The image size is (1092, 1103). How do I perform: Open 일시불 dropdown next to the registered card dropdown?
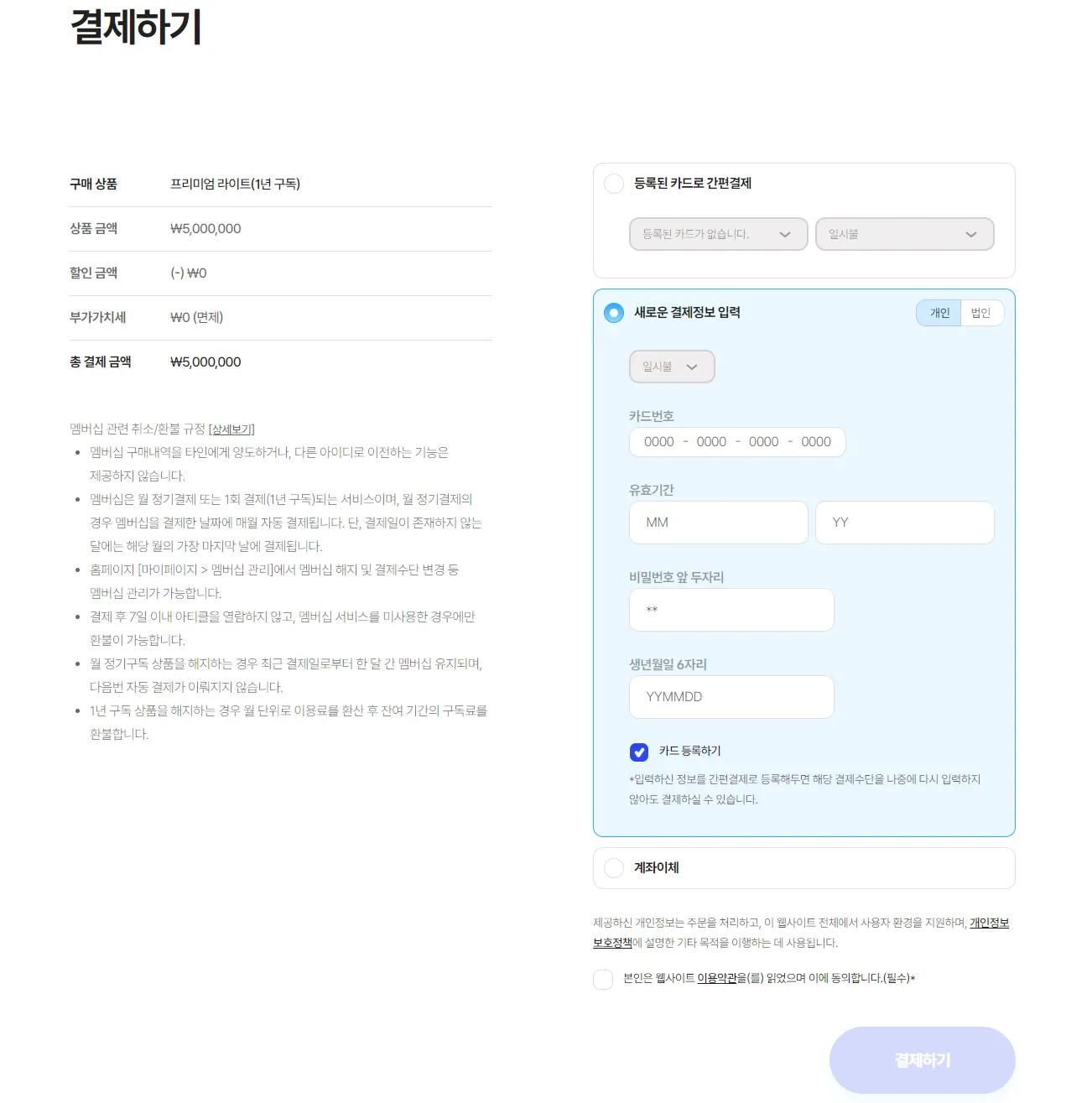(x=904, y=234)
